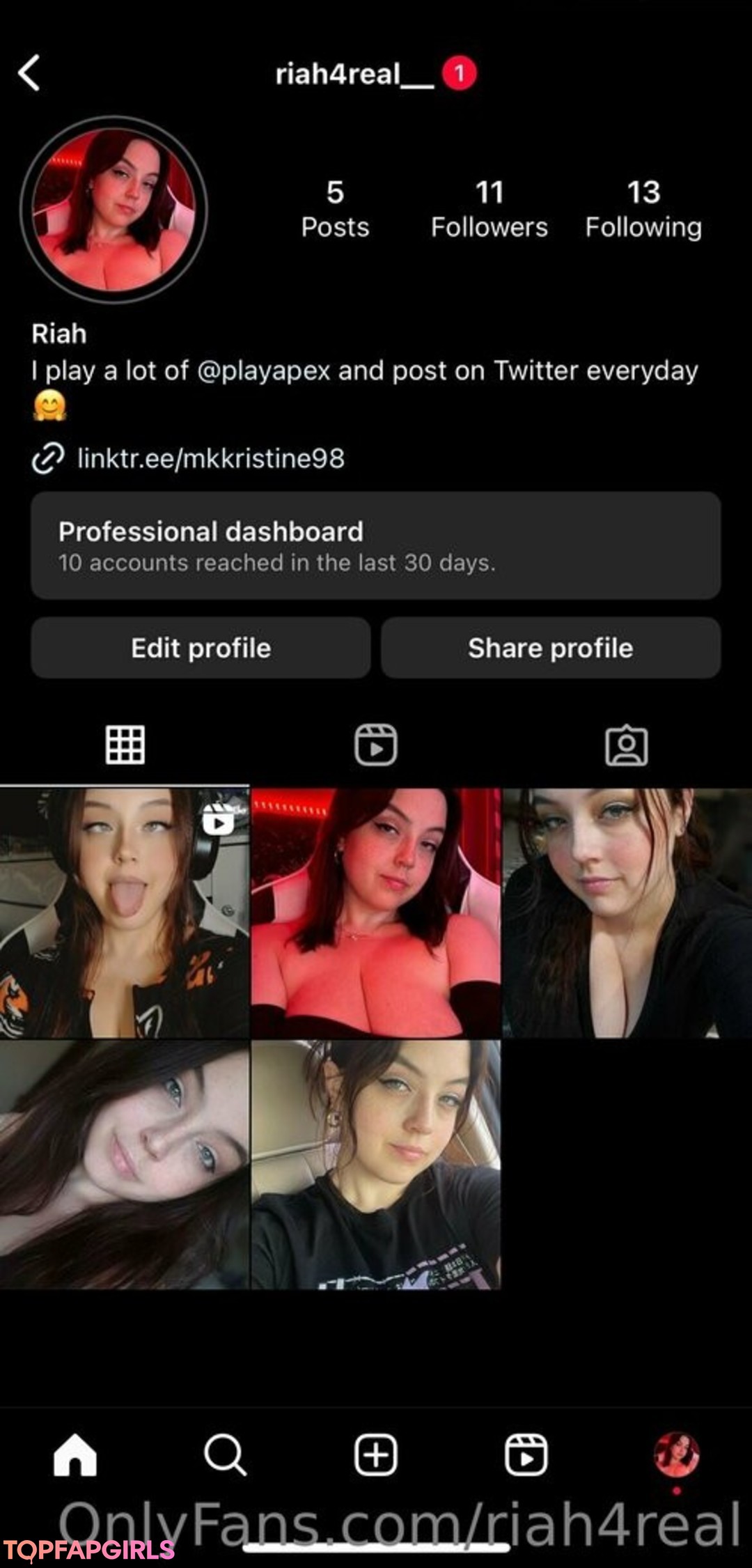The image size is (752, 1568).
Task: Open the close-up lying-down post
Action: [125, 1164]
